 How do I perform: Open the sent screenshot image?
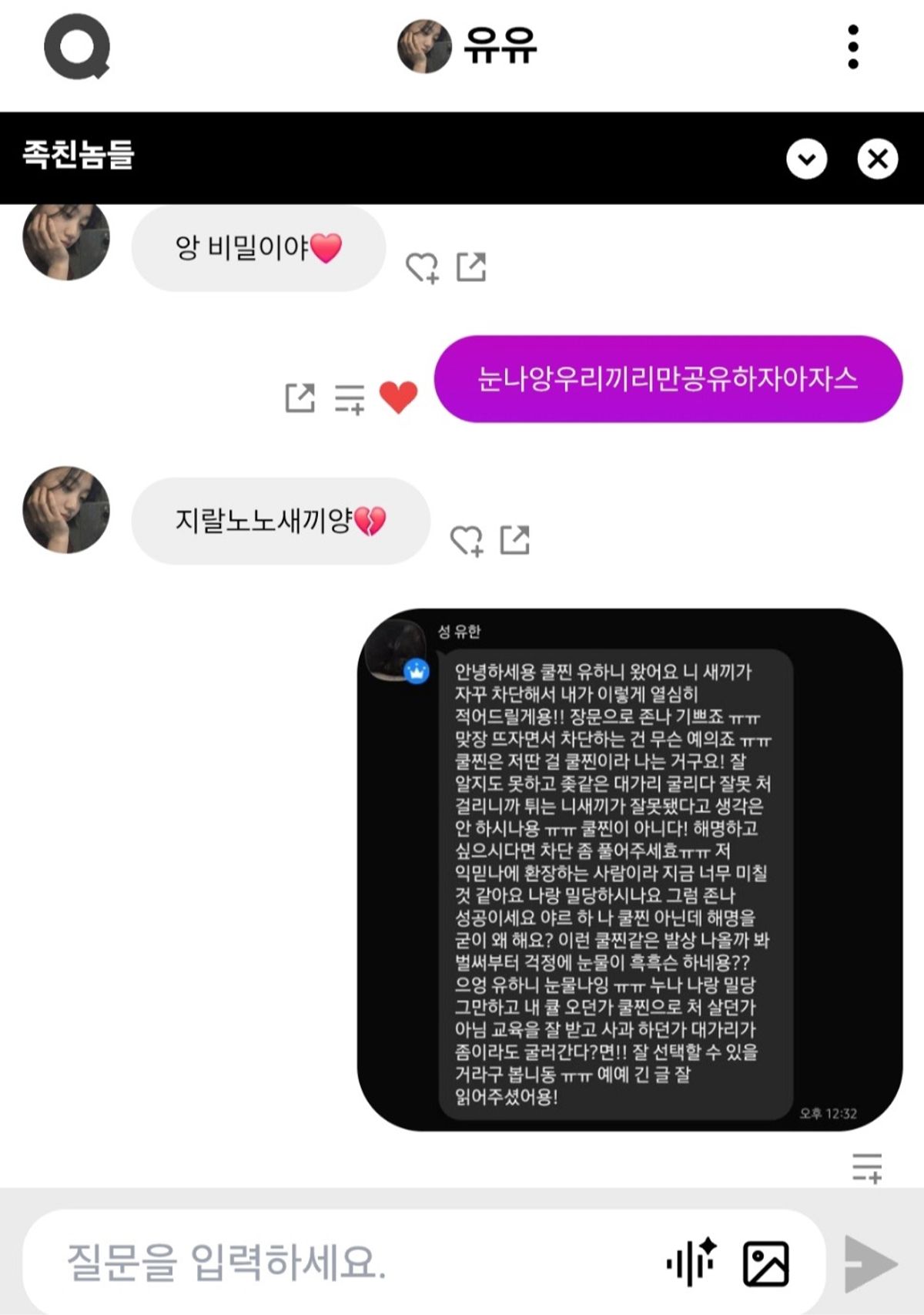629,870
